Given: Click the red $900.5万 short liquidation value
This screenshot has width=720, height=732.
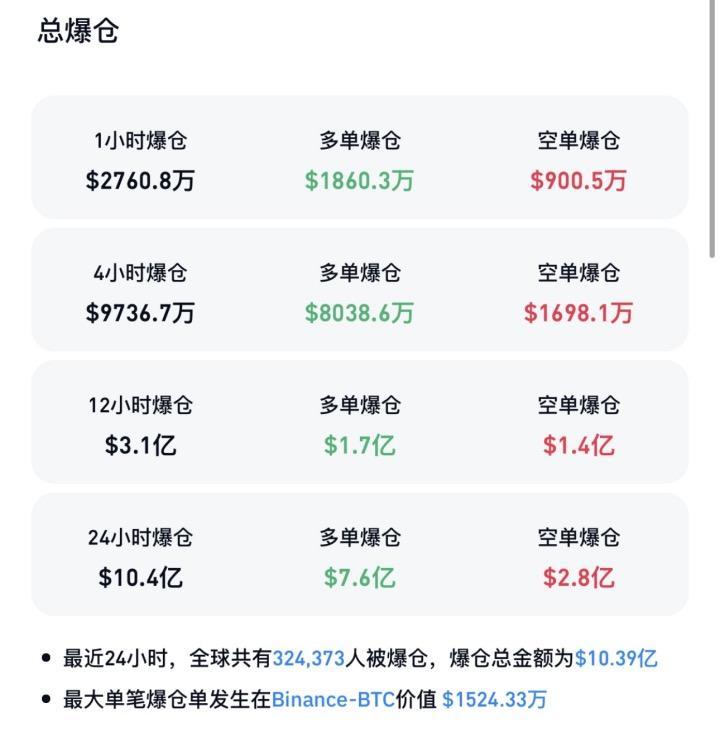Looking at the screenshot, I should [578, 181].
